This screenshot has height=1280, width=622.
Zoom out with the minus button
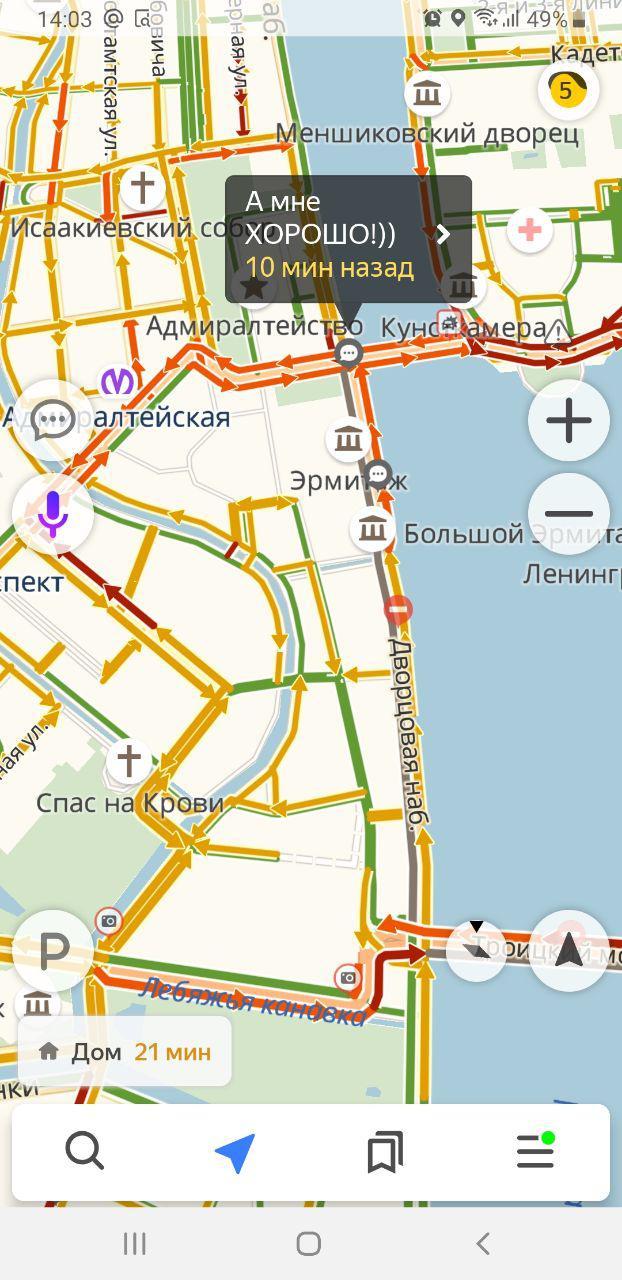pos(569,514)
